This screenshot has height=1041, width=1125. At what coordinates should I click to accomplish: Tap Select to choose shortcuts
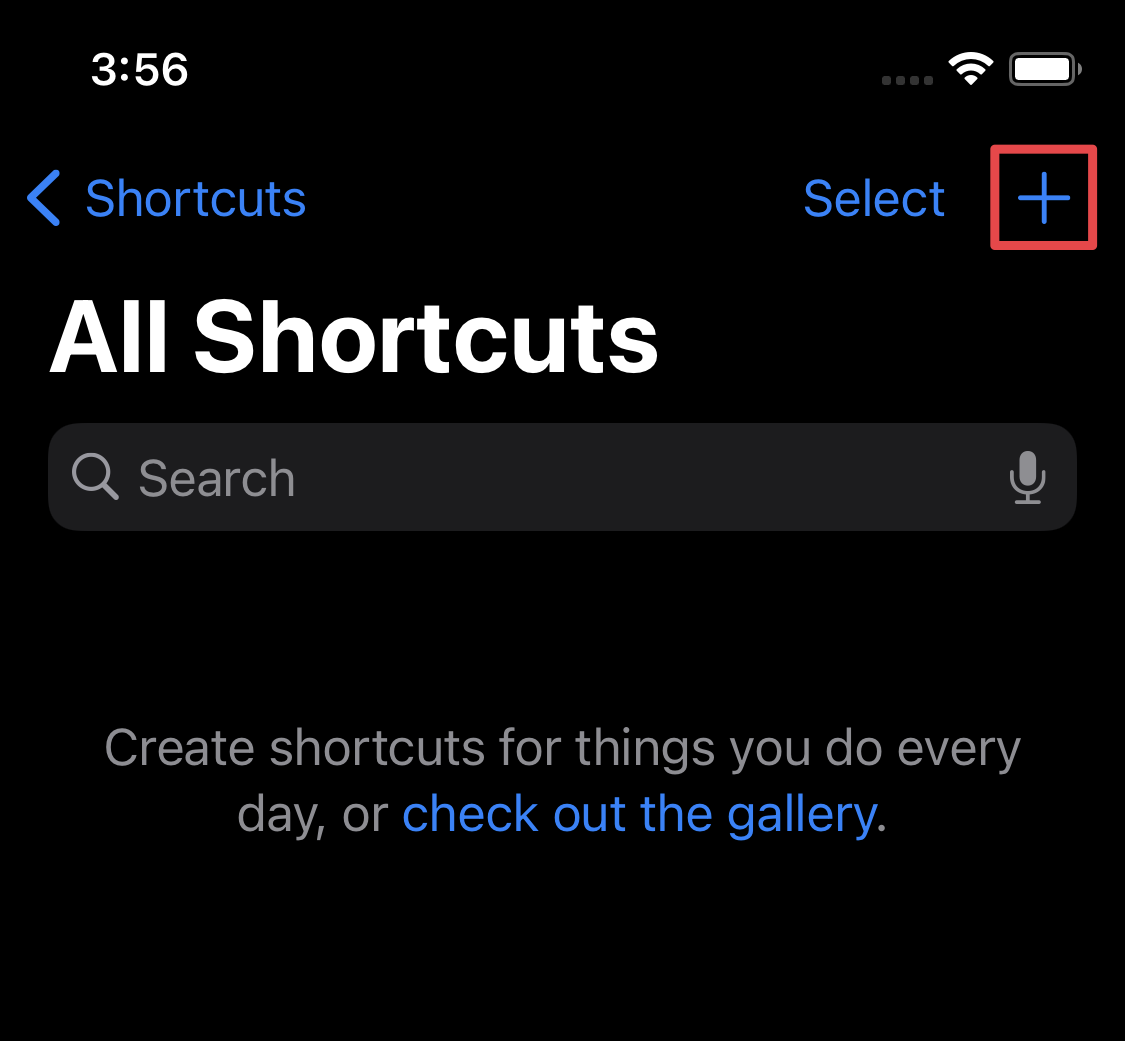click(x=873, y=199)
